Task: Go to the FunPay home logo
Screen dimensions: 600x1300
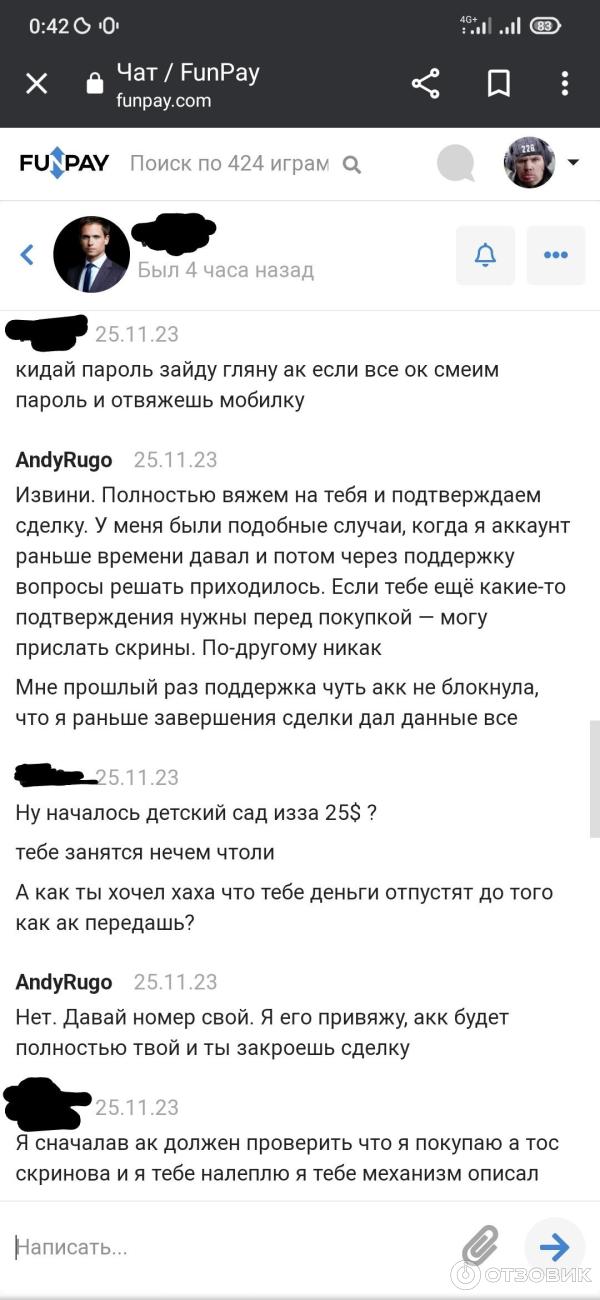Action: [x=64, y=163]
